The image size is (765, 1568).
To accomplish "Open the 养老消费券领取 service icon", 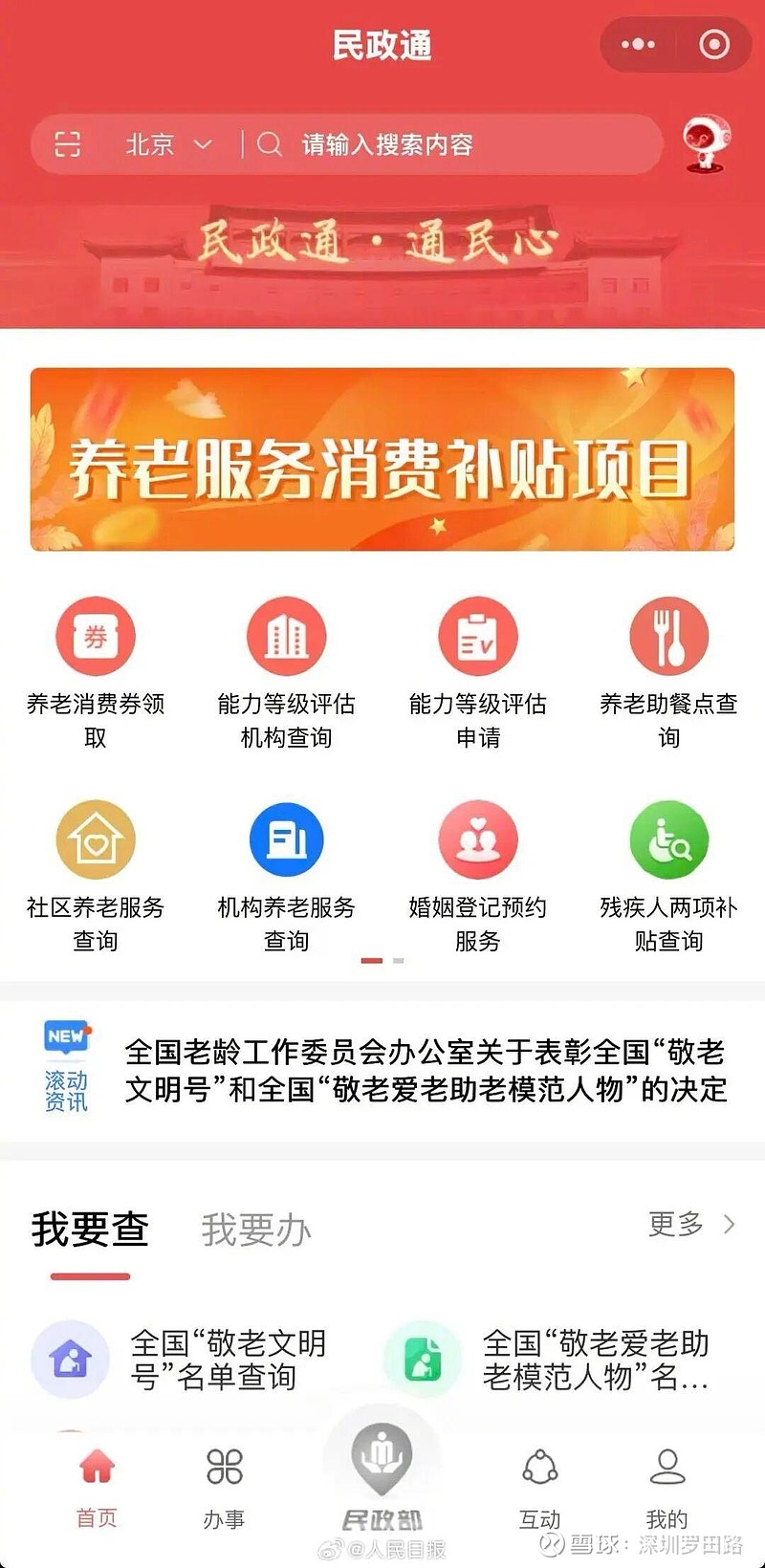I will (x=94, y=636).
